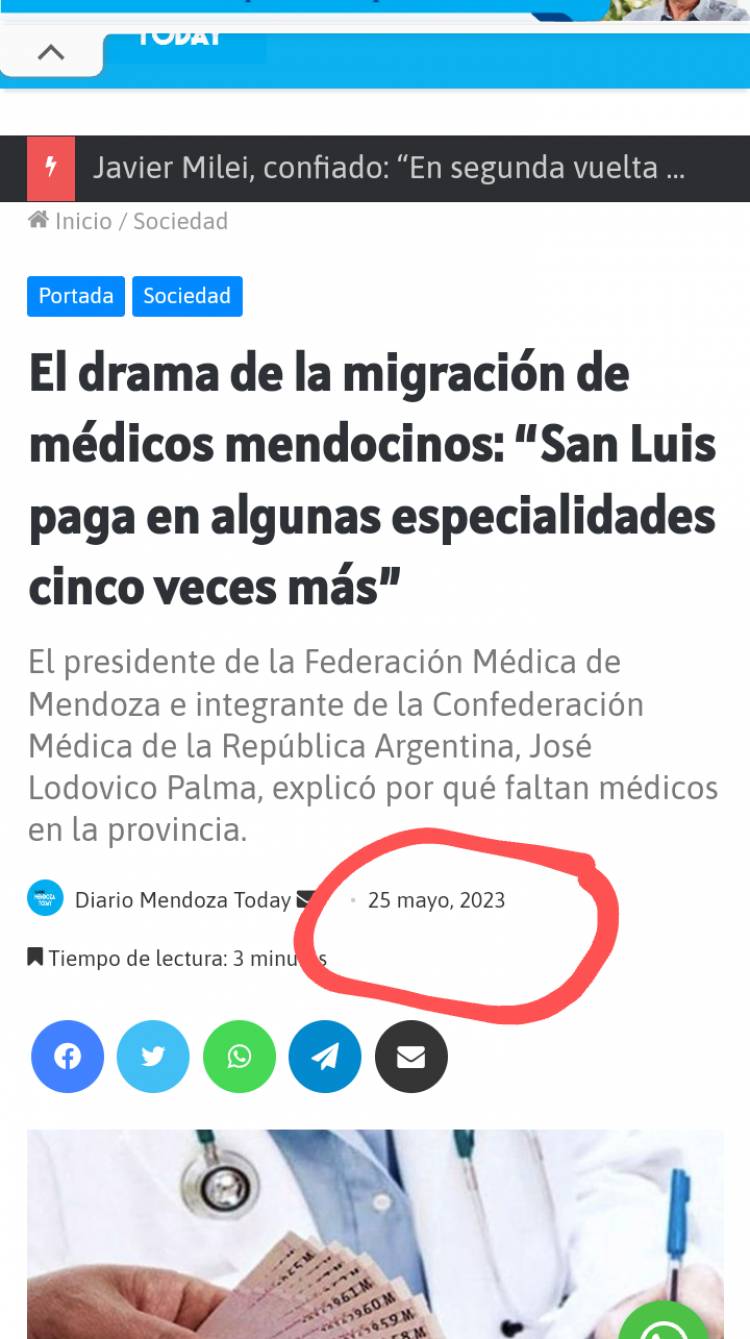Click the Diario Mendoza Today author name
Viewport: 750px width, 1339px height.
click(185, 899)
